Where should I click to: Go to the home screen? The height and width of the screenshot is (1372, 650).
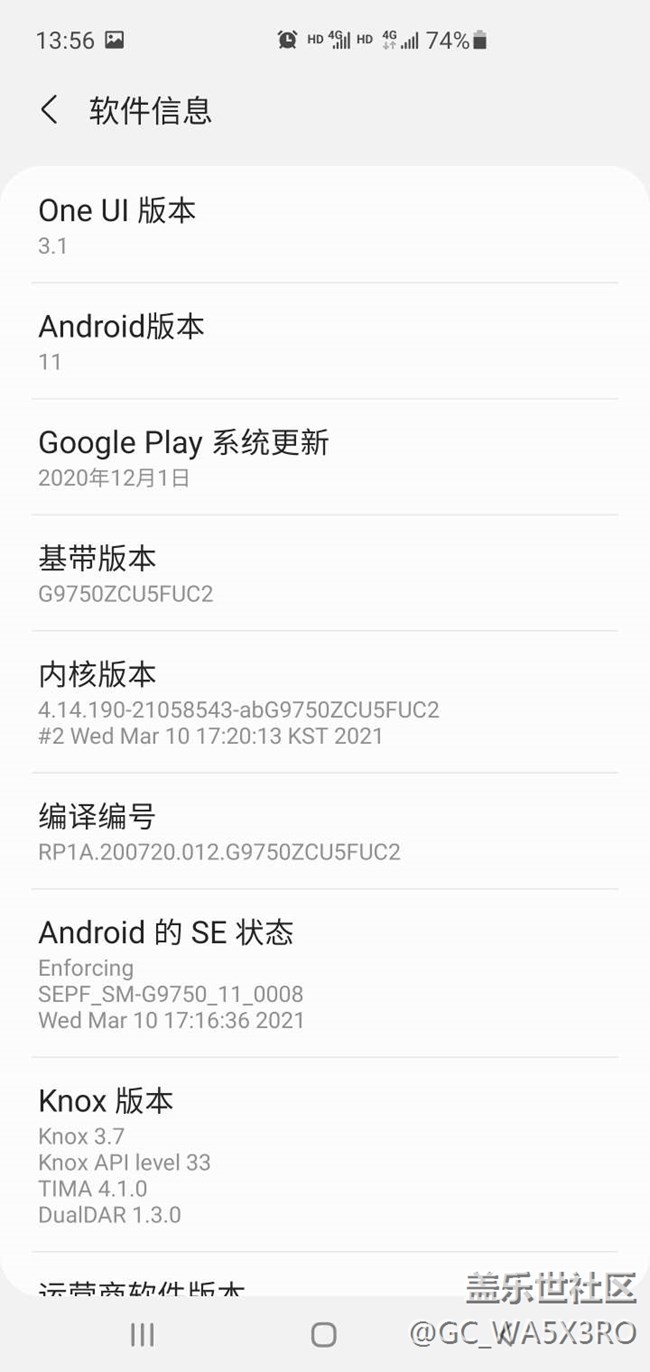323,1334
